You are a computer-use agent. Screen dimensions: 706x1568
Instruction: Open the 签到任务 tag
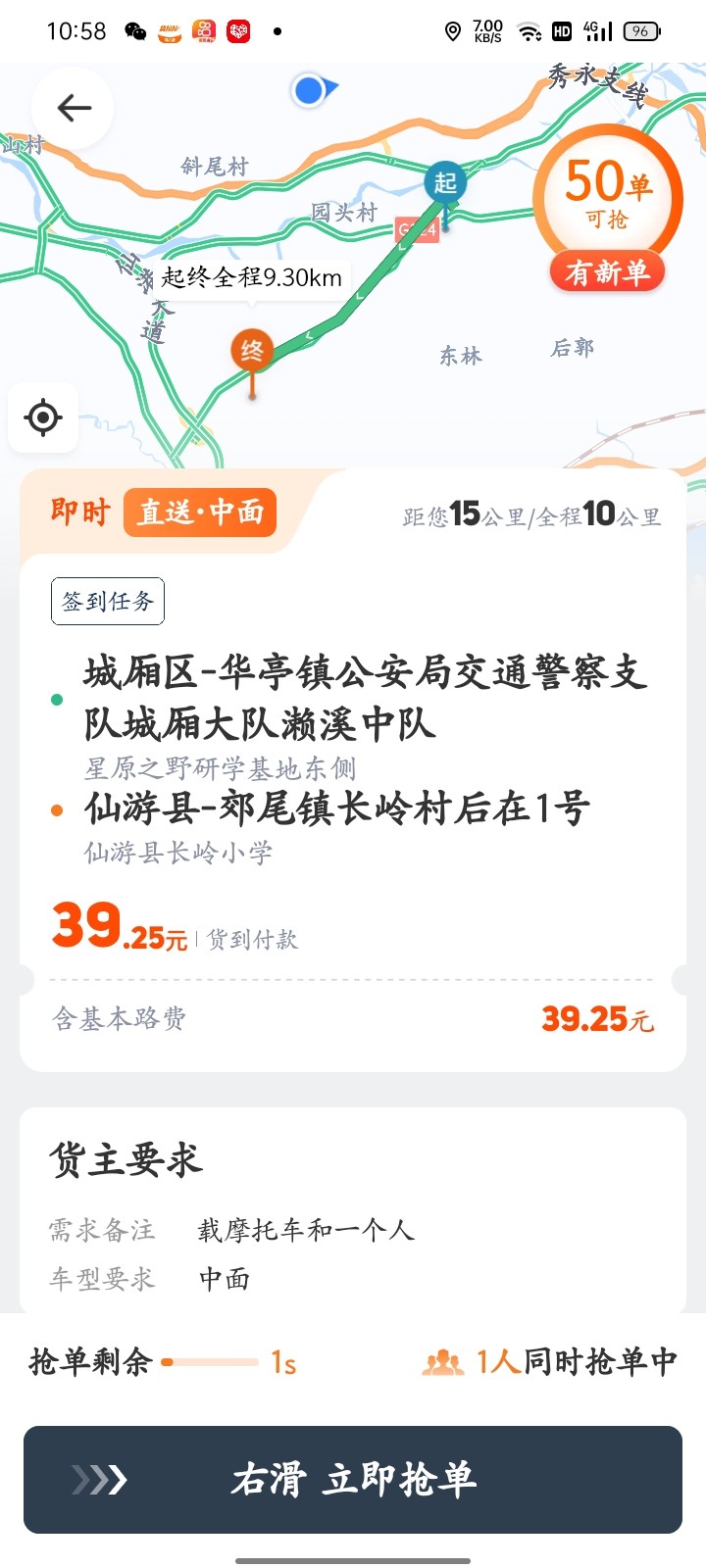click(108, 602)
